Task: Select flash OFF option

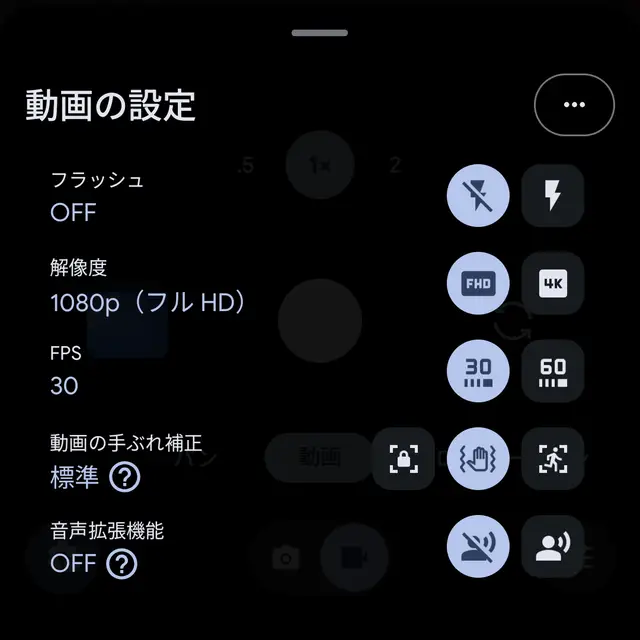Action: [x=478, y=196]
